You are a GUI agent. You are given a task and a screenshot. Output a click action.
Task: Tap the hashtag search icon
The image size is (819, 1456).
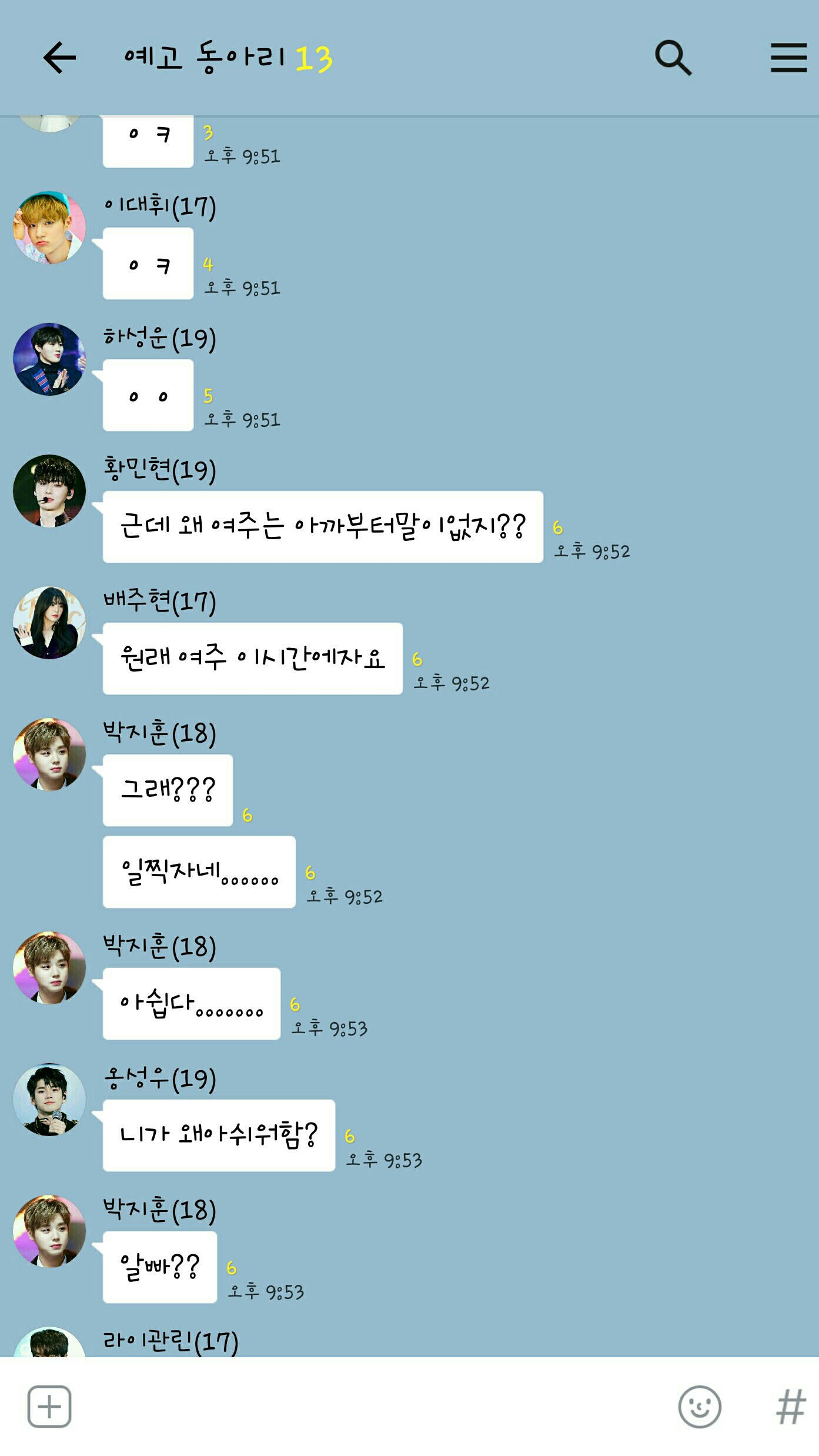tap(791, 1407)
